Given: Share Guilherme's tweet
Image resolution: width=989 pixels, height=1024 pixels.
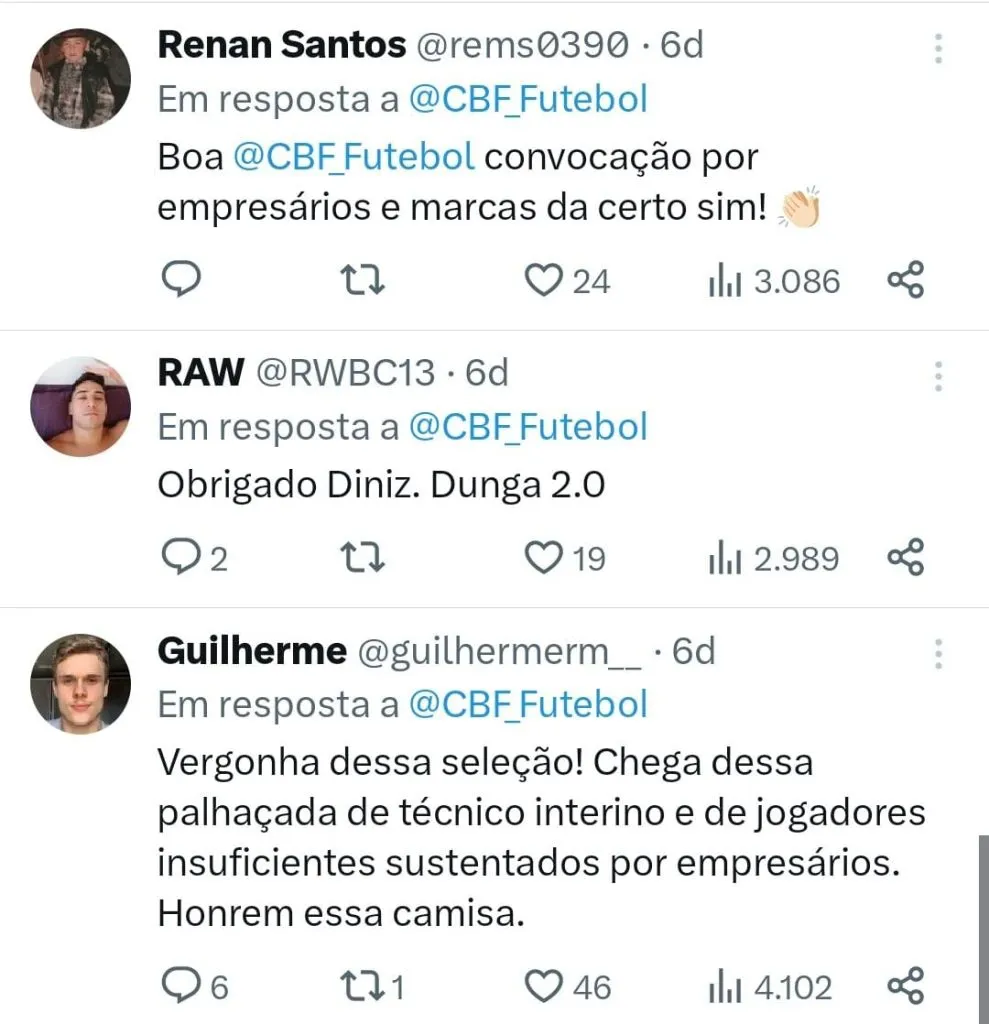Looking at the screenshot, I should (906, 987).
